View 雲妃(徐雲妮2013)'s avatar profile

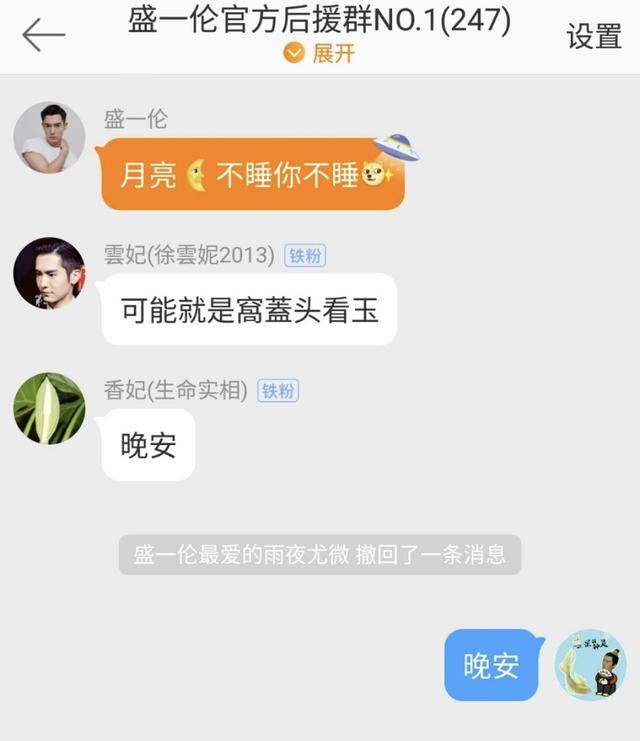tap(49, 273)
